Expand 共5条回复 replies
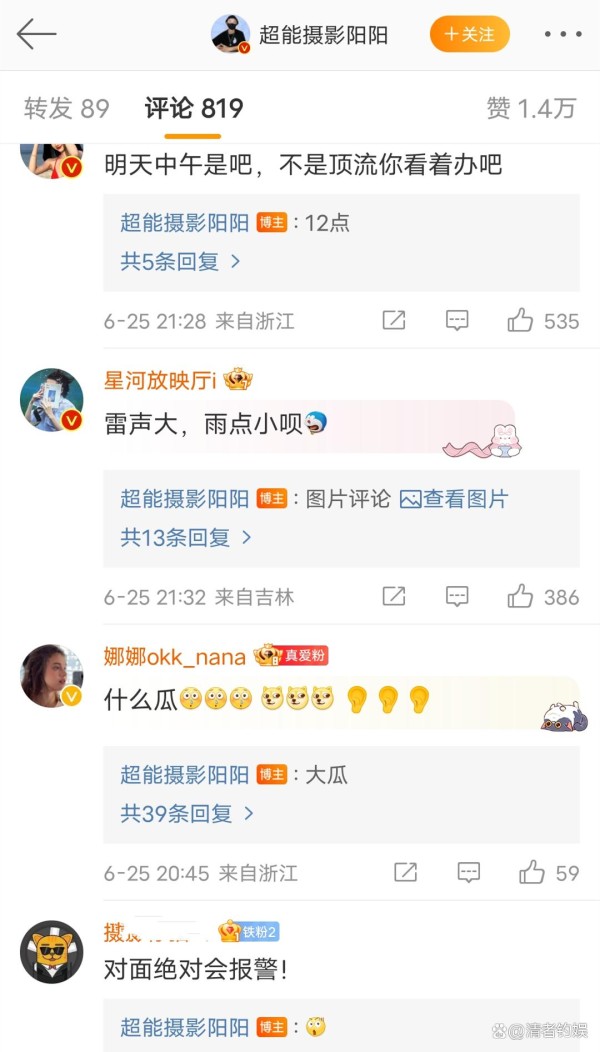Screen dimensions: 600x1052 click(x=180, y=261)
